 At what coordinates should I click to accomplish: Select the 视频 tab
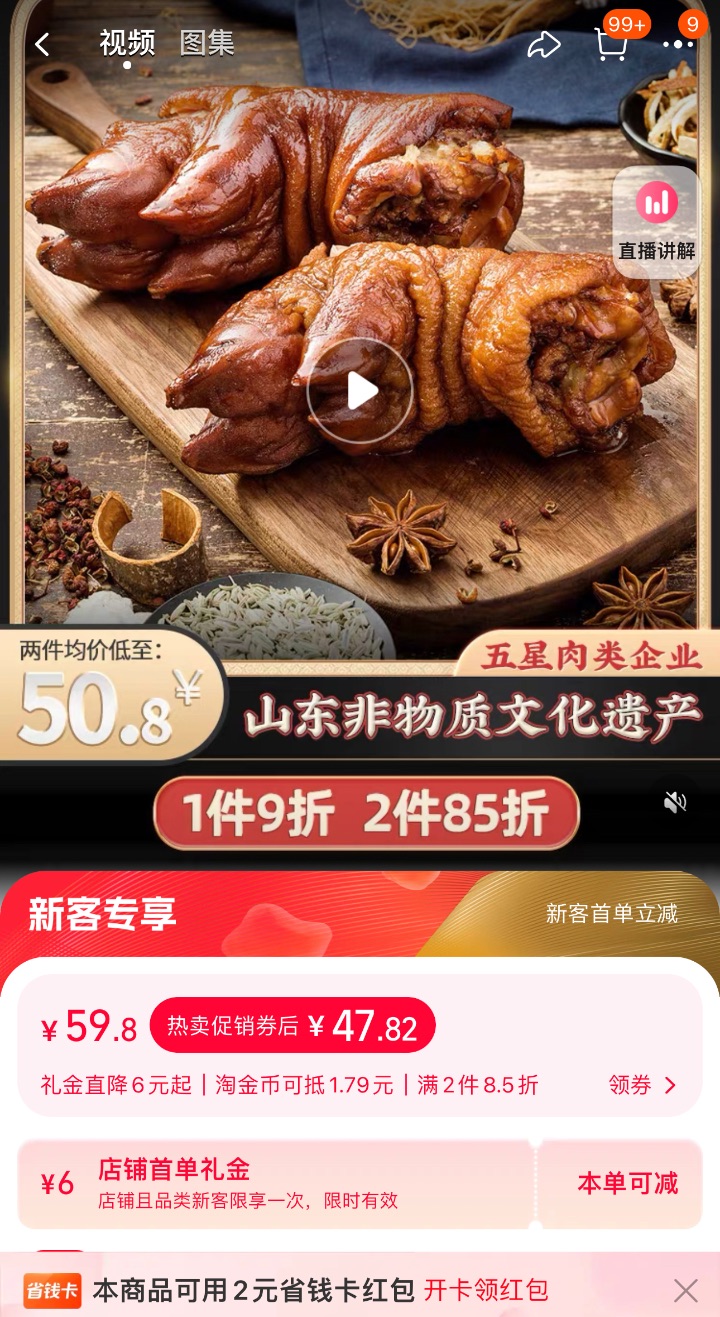point(127,43)
